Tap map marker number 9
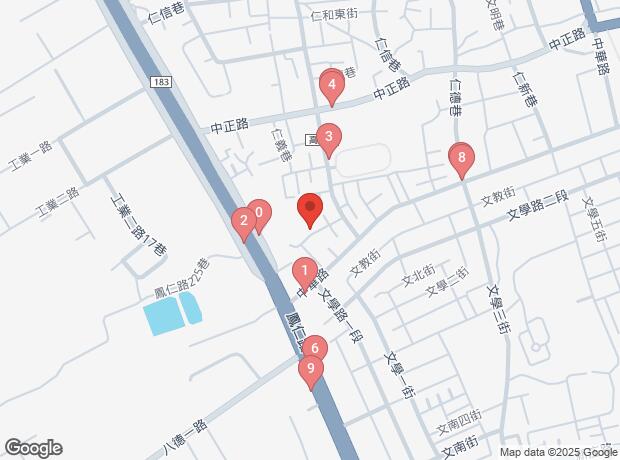 (311, 371)
